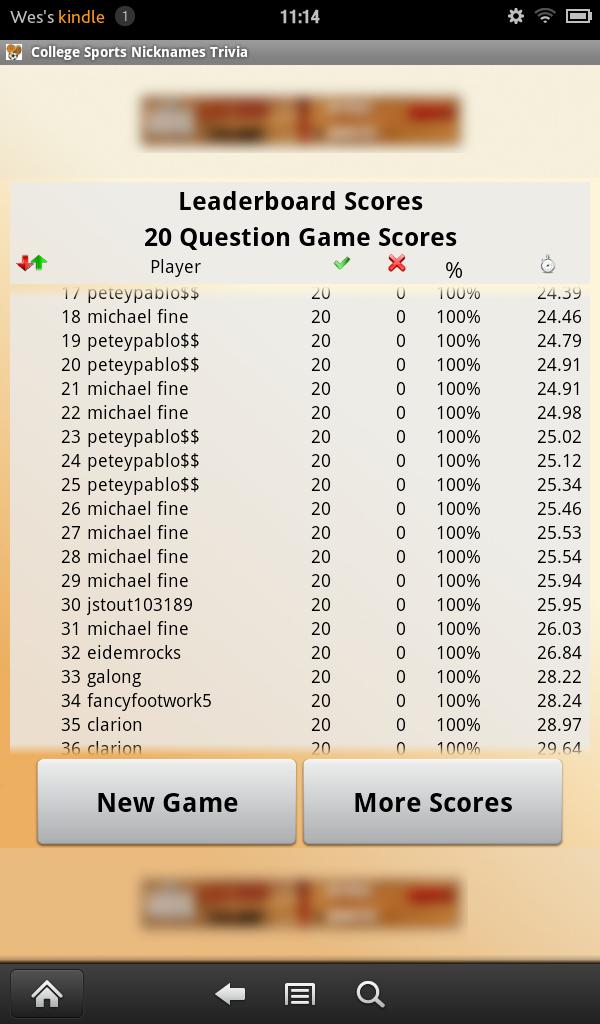Screen dimensions: 600x1024
Task: Load more leaderboard scores
Action: pyautogui.click(x=432, y=802)
